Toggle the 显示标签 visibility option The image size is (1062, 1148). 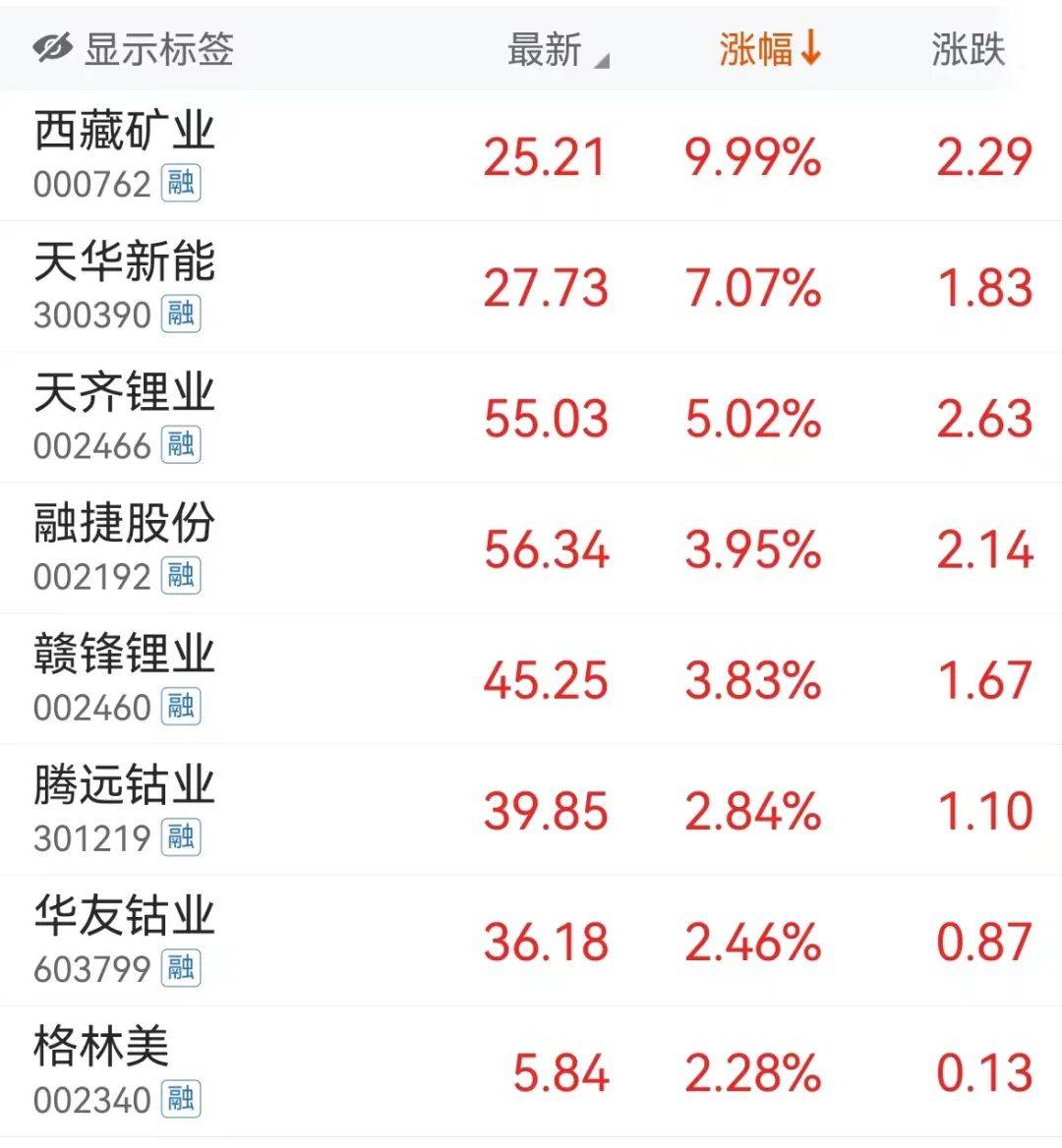134,49
